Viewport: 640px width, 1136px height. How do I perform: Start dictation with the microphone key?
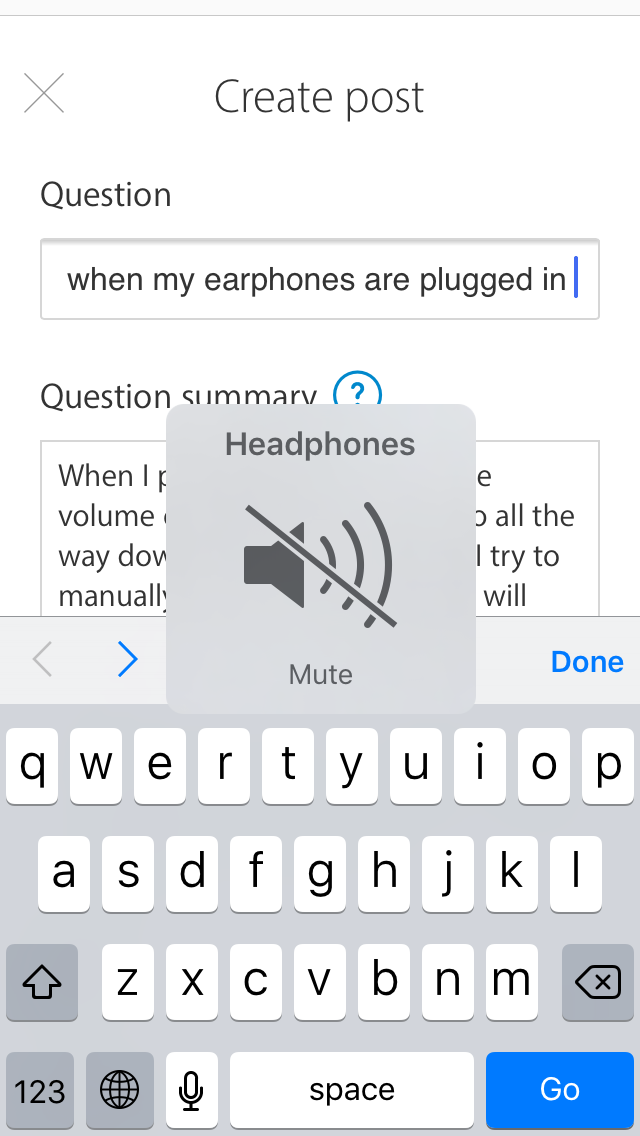click(191, 1090)
